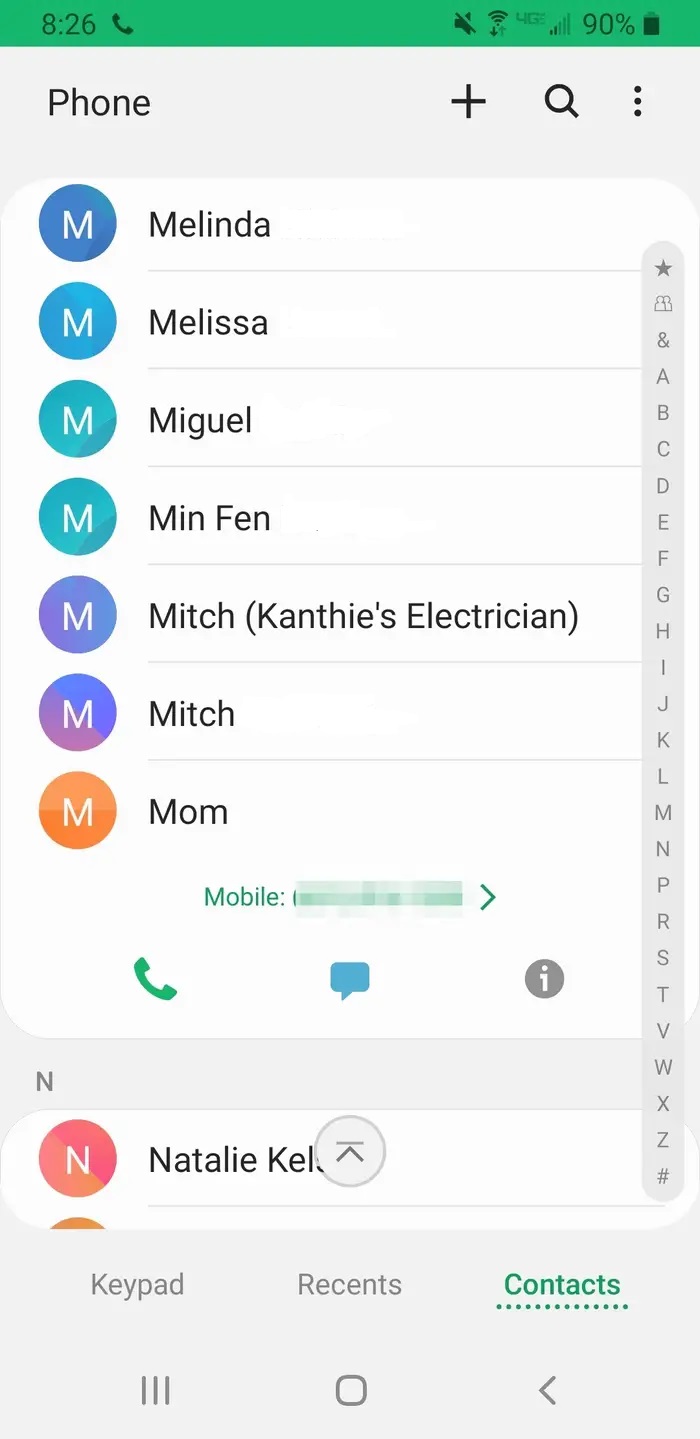This screenshot has width=700, height=1439.
Task: Open Melinda's contact entry
Action: [x=210, y=224]
